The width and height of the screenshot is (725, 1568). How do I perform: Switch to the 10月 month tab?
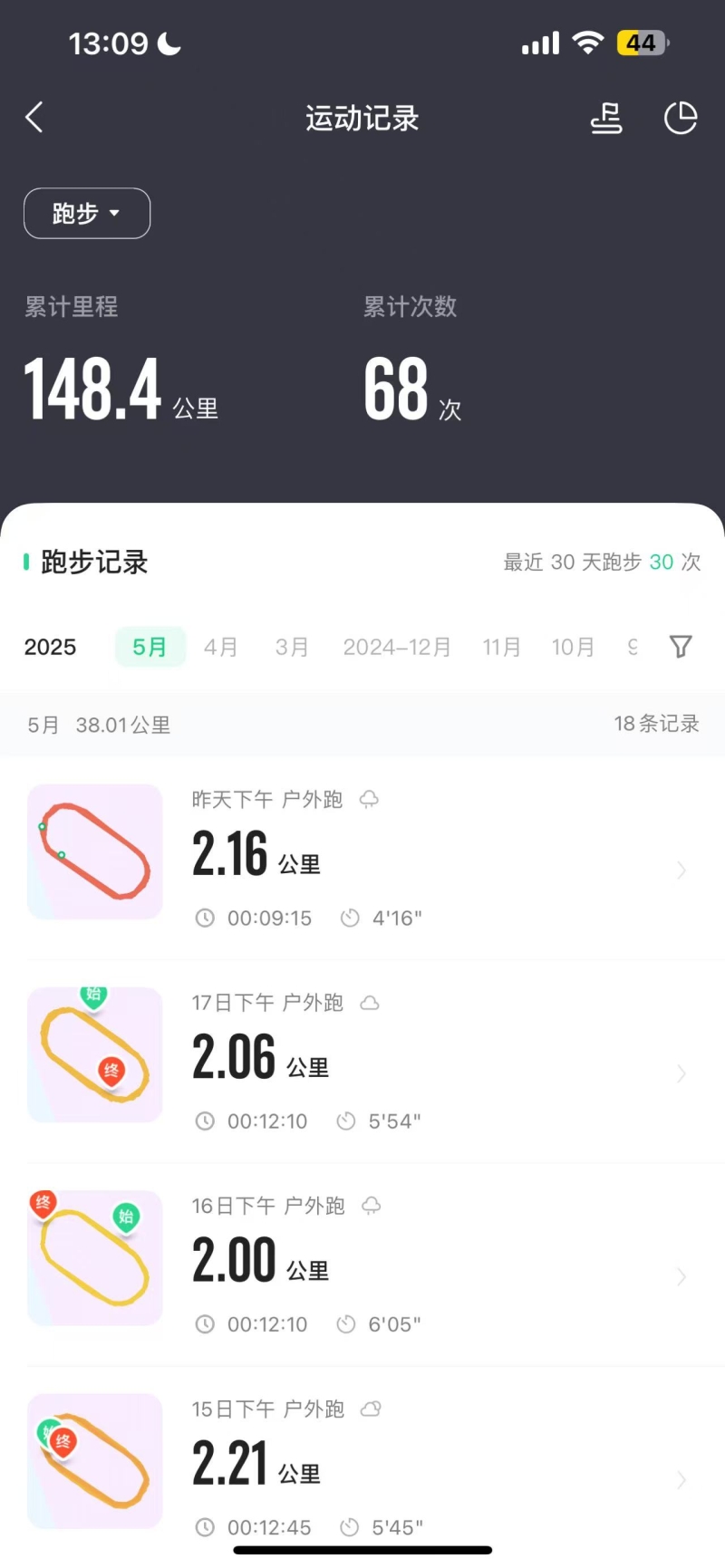point(573,647)
